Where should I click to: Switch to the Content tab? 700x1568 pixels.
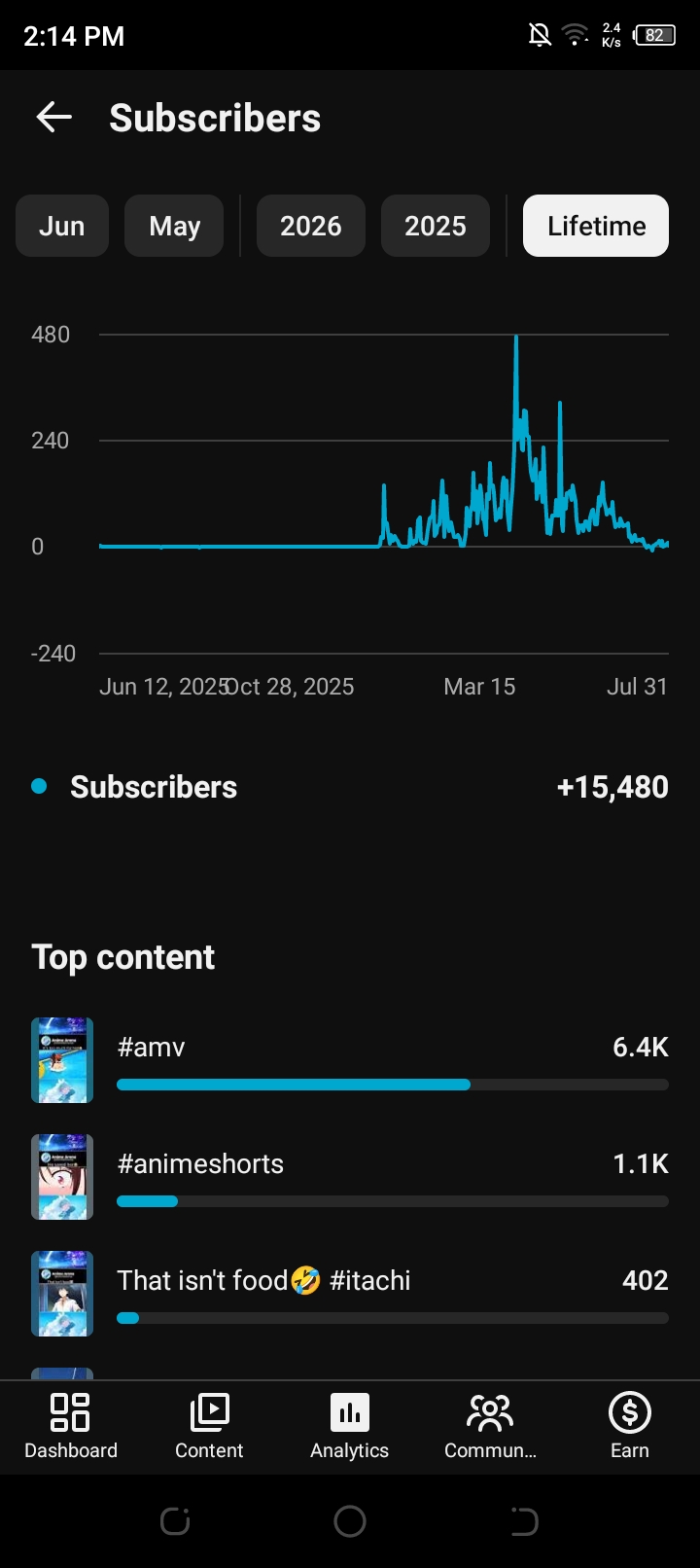tap(209, 1426)
